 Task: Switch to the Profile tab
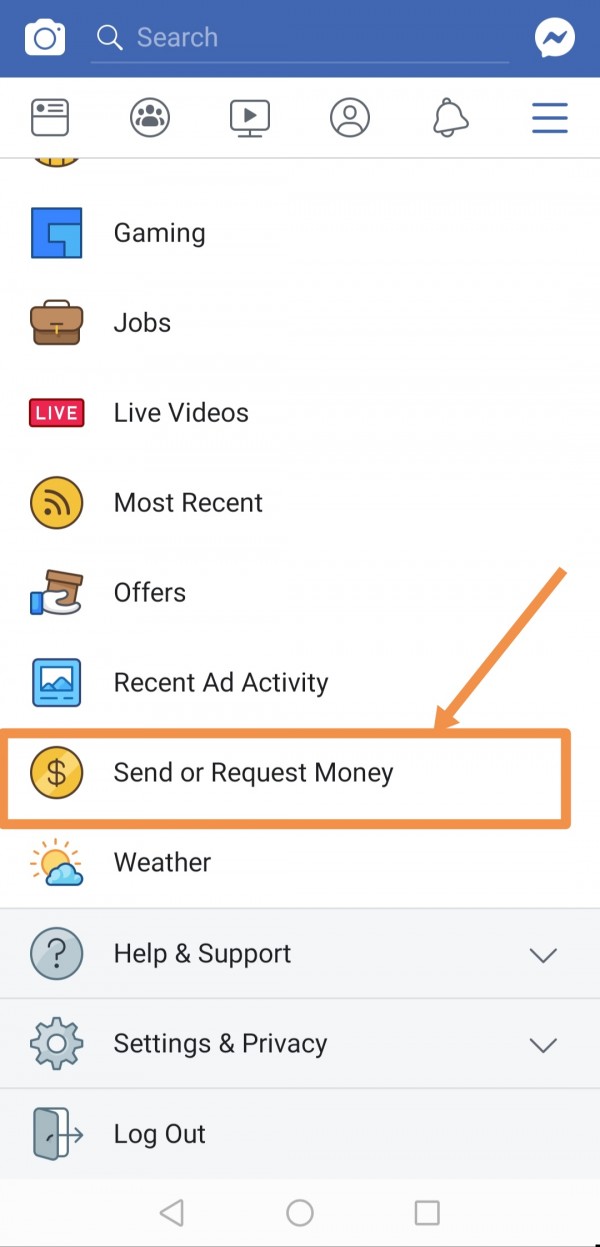point(350,118)
